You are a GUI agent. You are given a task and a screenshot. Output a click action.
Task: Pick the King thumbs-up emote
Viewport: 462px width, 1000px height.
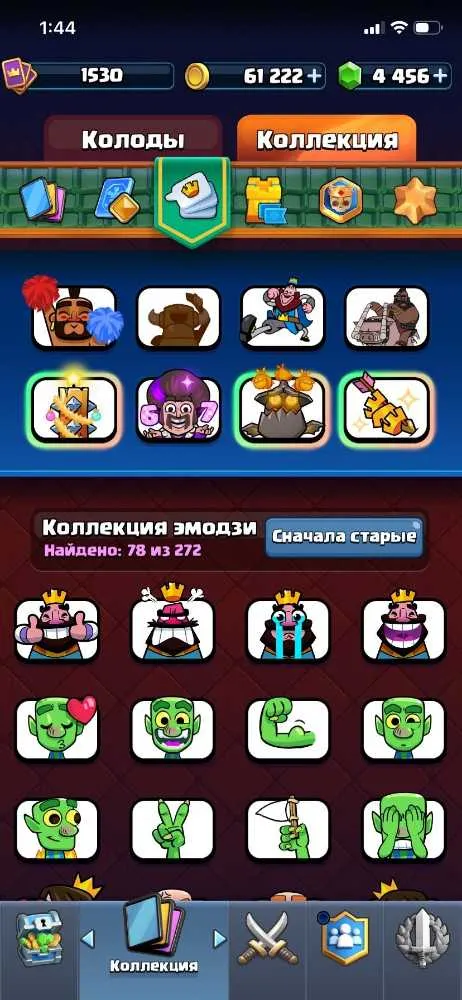pos(57,629)
